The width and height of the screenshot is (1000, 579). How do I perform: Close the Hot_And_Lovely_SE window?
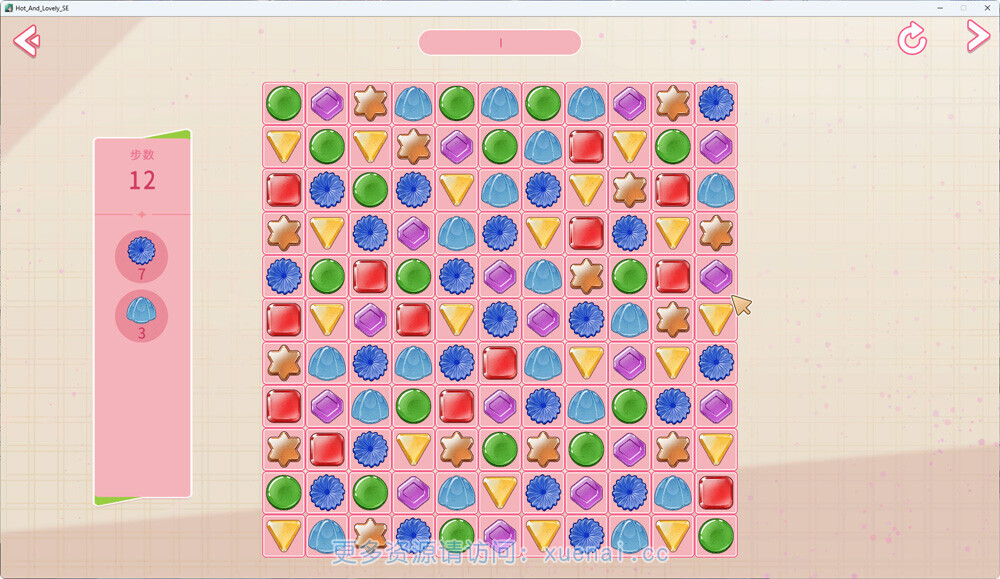click(987, 7)
